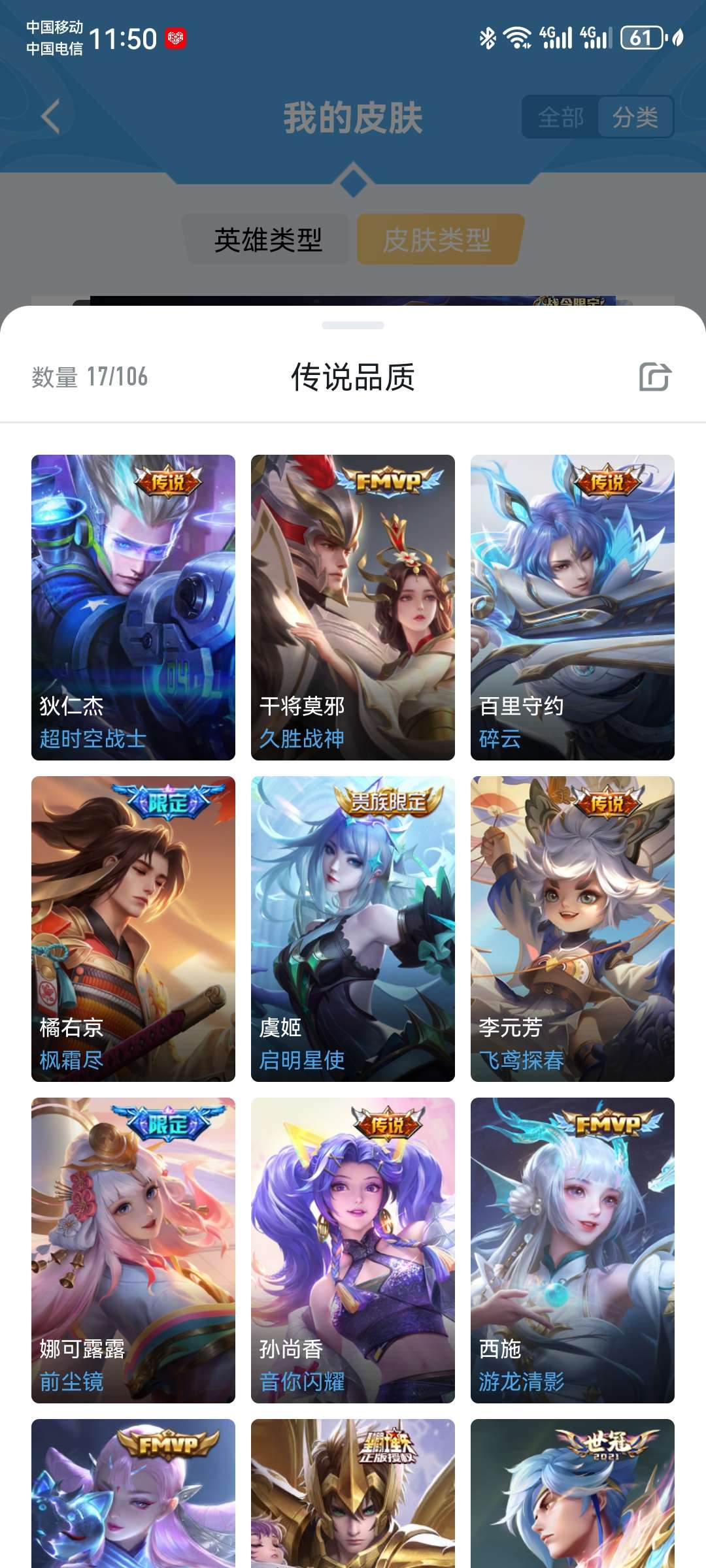
Task: Tap the drag handle above 传说品质
Action: click(x=353, y=325)
